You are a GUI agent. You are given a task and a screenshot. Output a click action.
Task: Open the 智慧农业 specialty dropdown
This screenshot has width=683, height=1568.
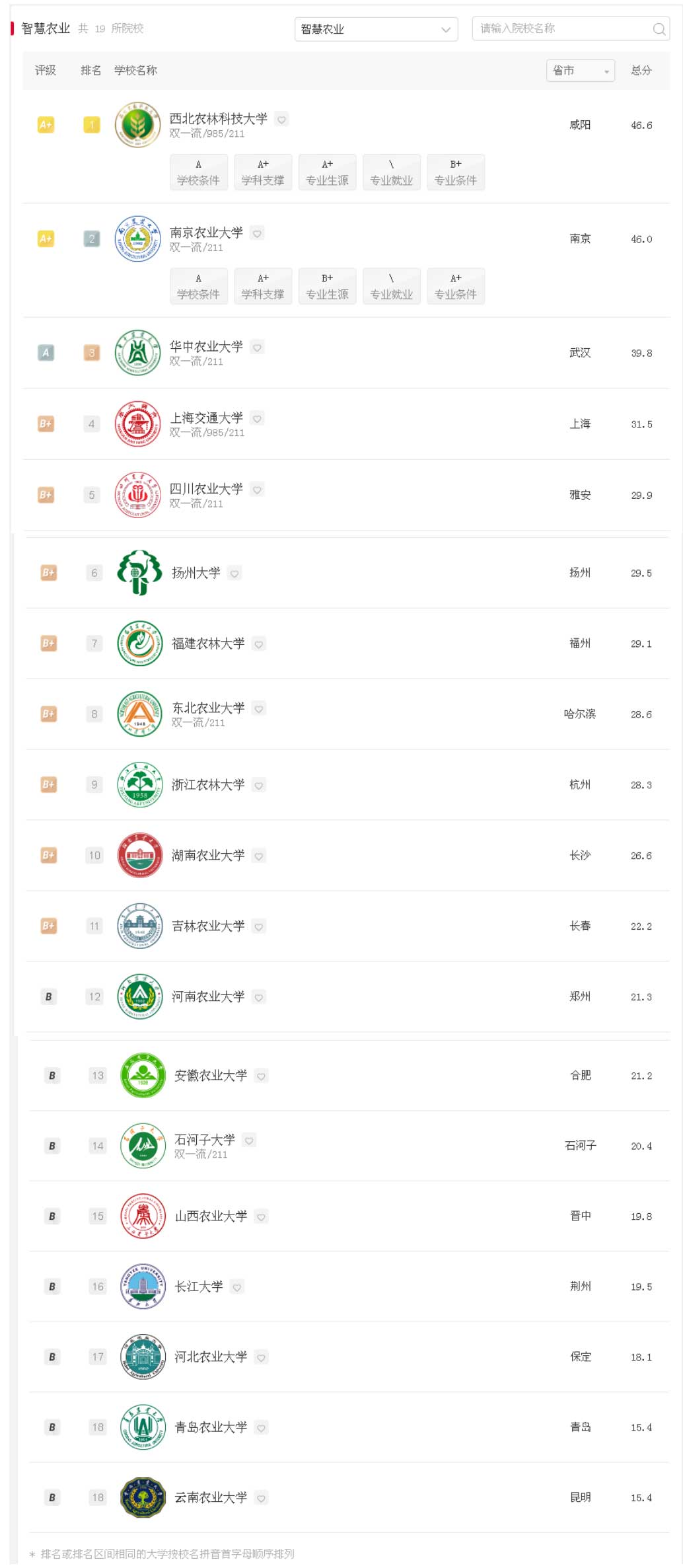[375, 29]
